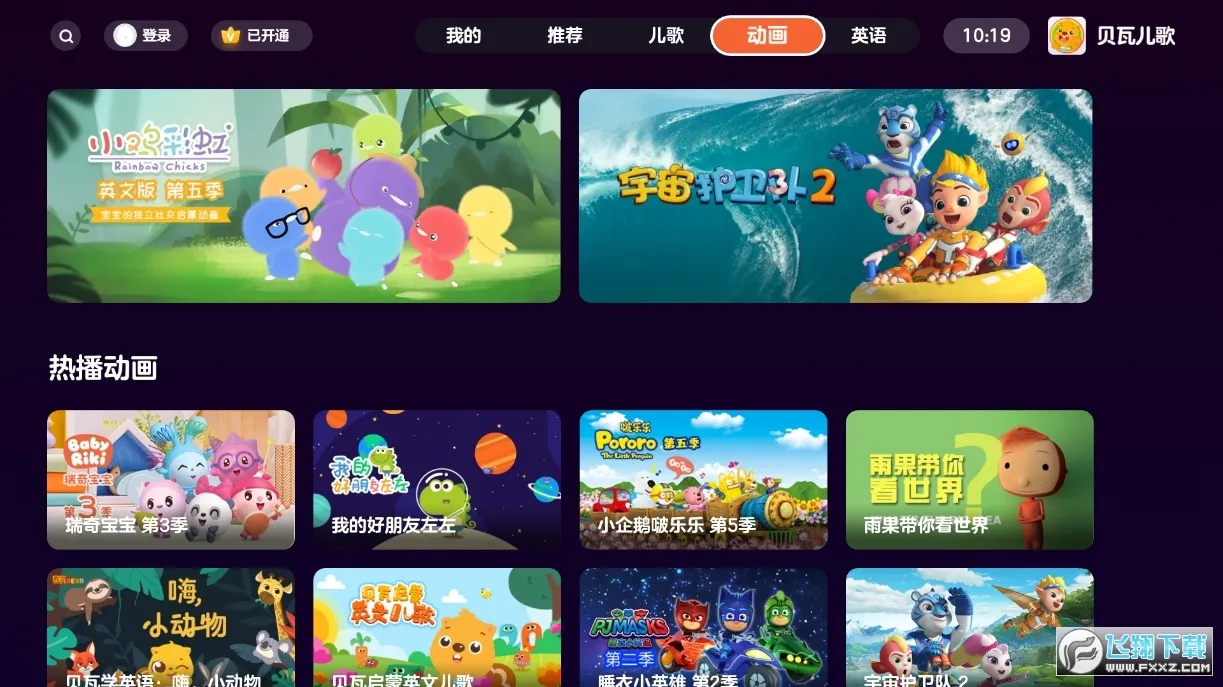
Task: Open 雨果带你看世界 card
Action: pyautogui.click(x=969, y=479)
